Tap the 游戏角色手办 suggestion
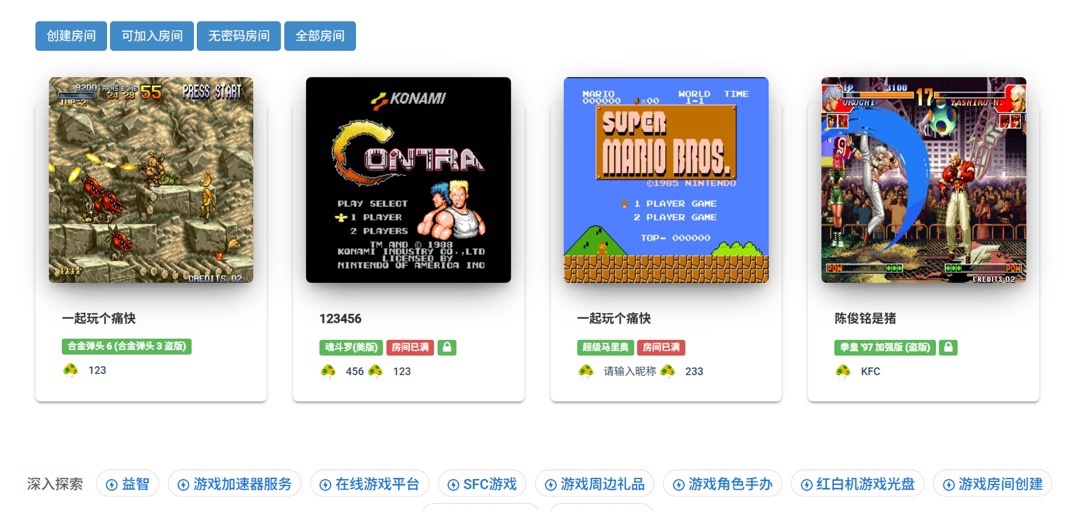This screenshot has height=511, width=1080. pos(722,484)
